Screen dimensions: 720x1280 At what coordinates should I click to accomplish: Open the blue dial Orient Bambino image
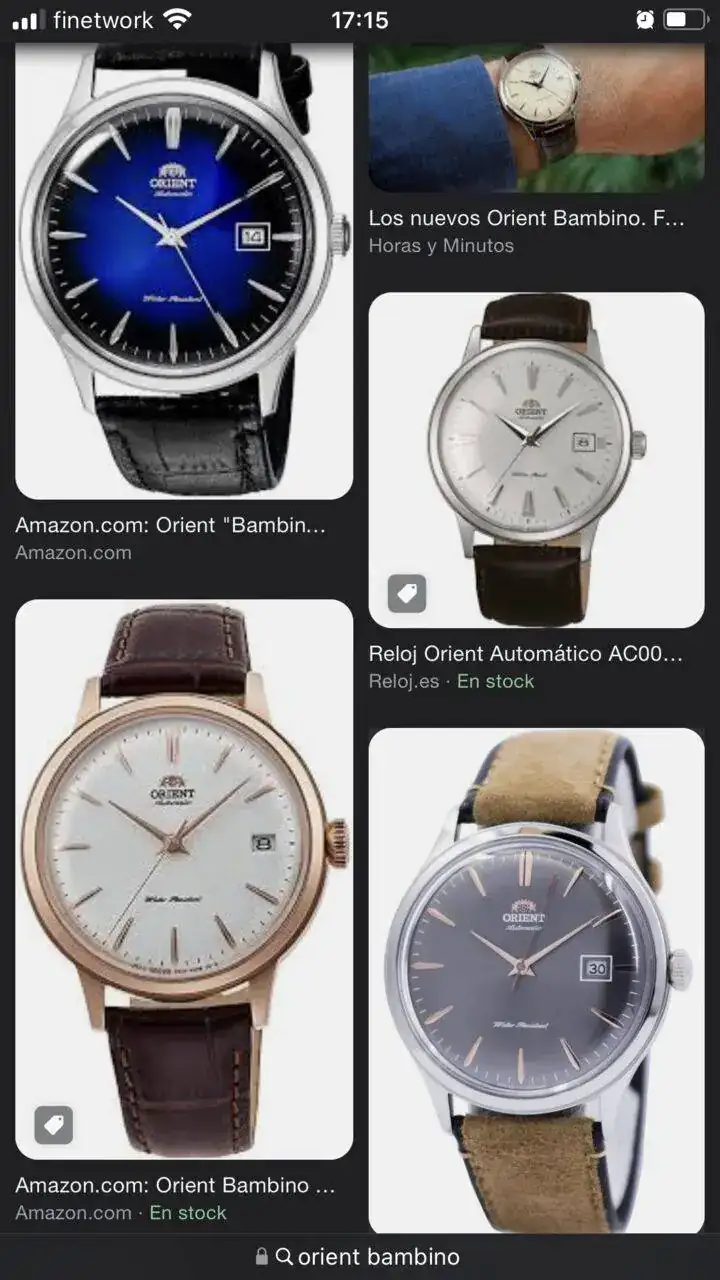[x=184, y=270]
